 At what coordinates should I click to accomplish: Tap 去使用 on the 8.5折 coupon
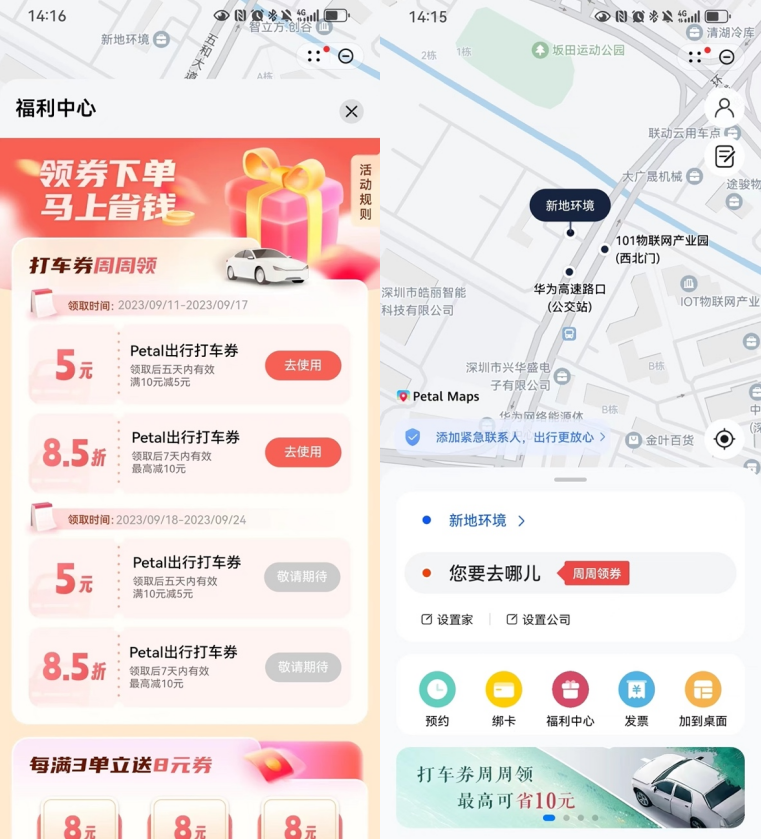302,452
